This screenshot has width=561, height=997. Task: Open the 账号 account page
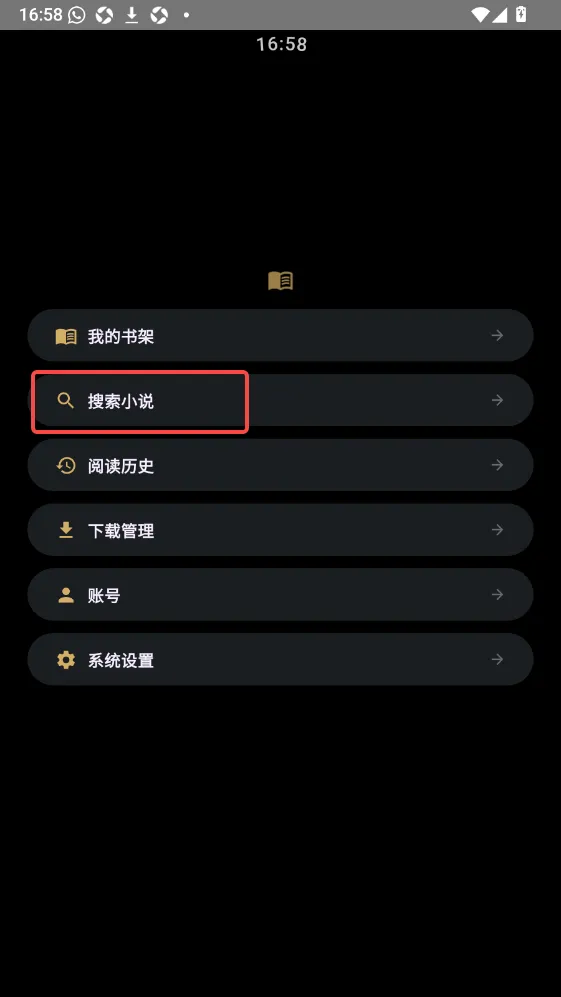pyautogui.click(x=280, y=595)
